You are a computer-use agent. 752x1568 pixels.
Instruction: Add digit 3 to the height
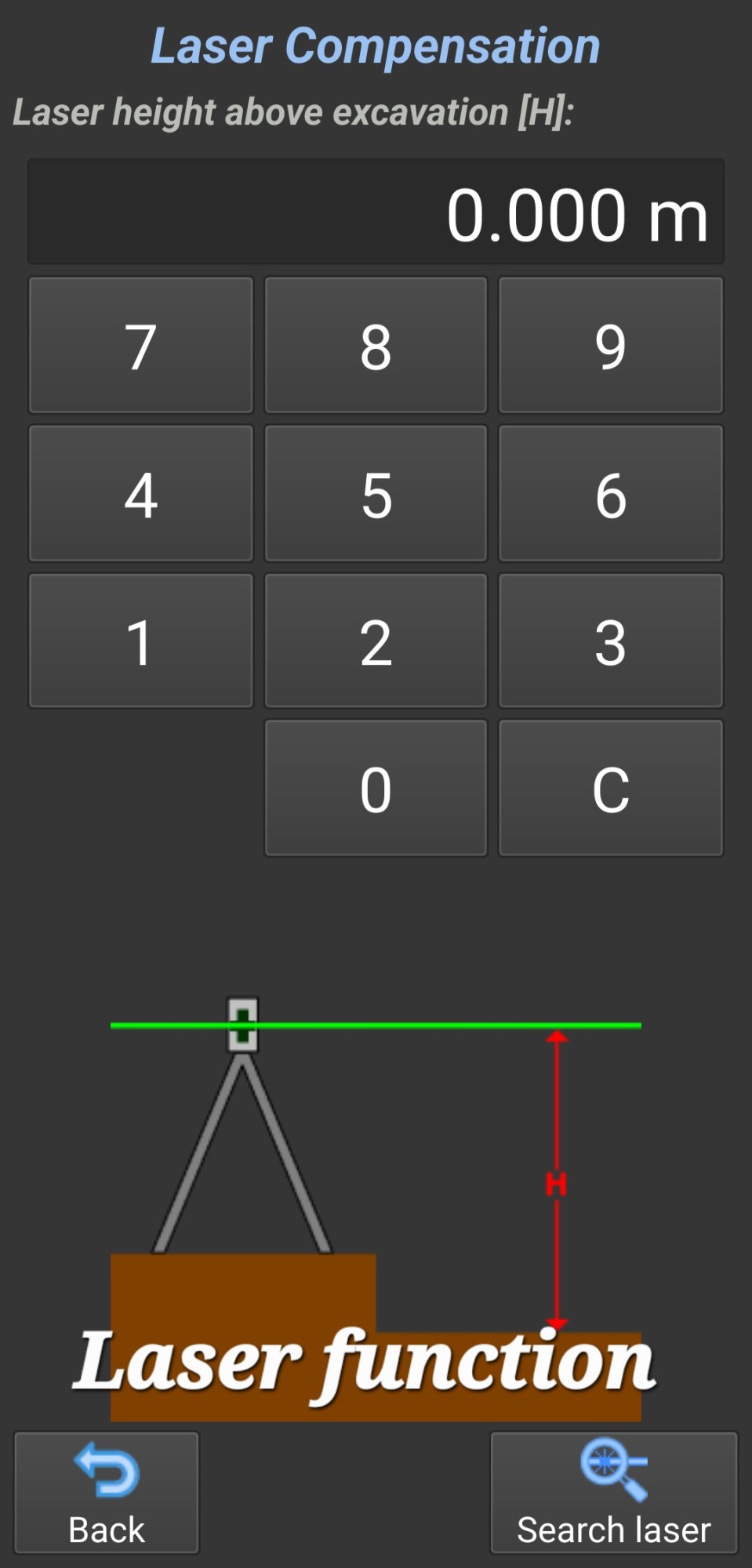610,641
